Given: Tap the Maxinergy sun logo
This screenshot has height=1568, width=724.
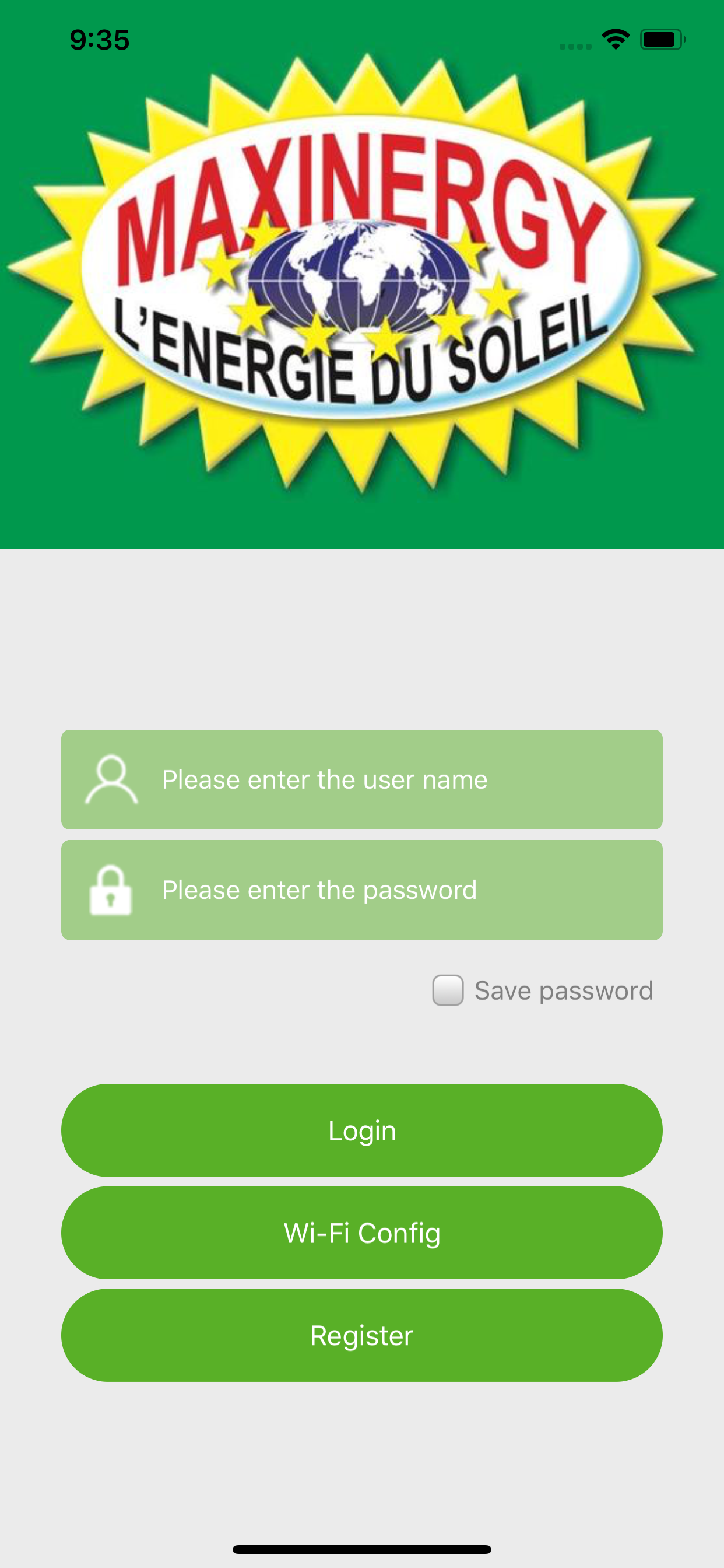Looking at the screenshot, I should tap(362, 274).
